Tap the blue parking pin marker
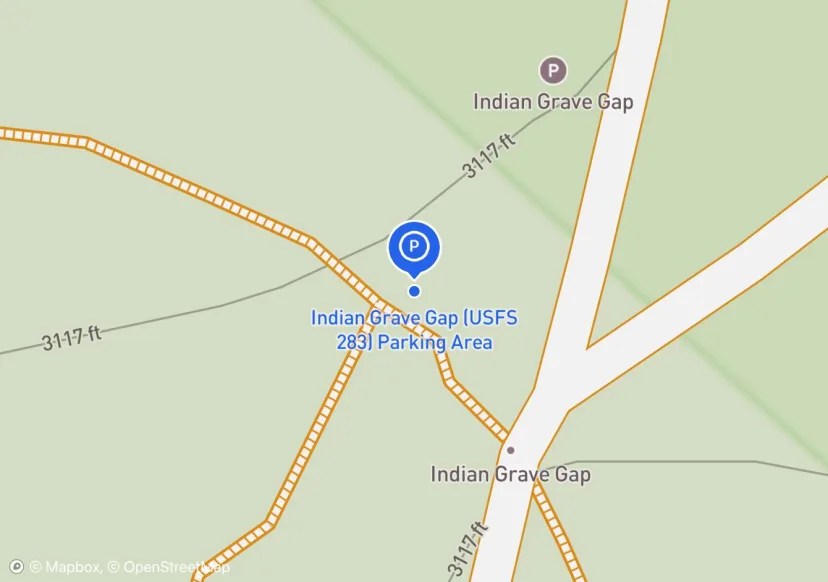 click(x=414, y=249)
